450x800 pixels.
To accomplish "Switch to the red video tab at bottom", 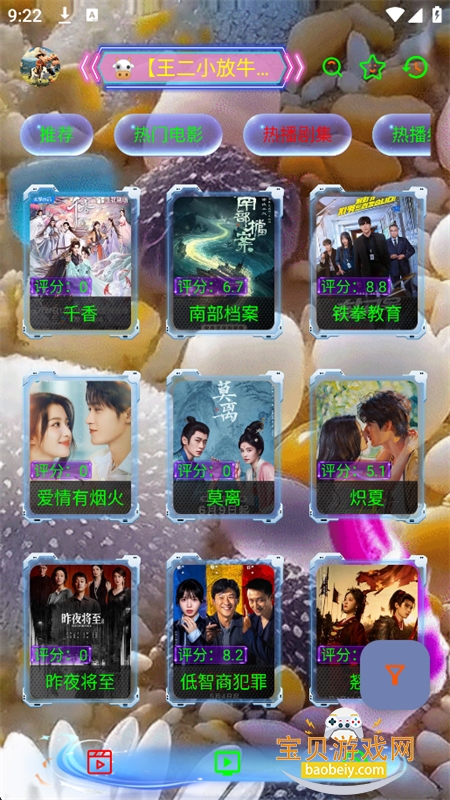I will [99, 762].
